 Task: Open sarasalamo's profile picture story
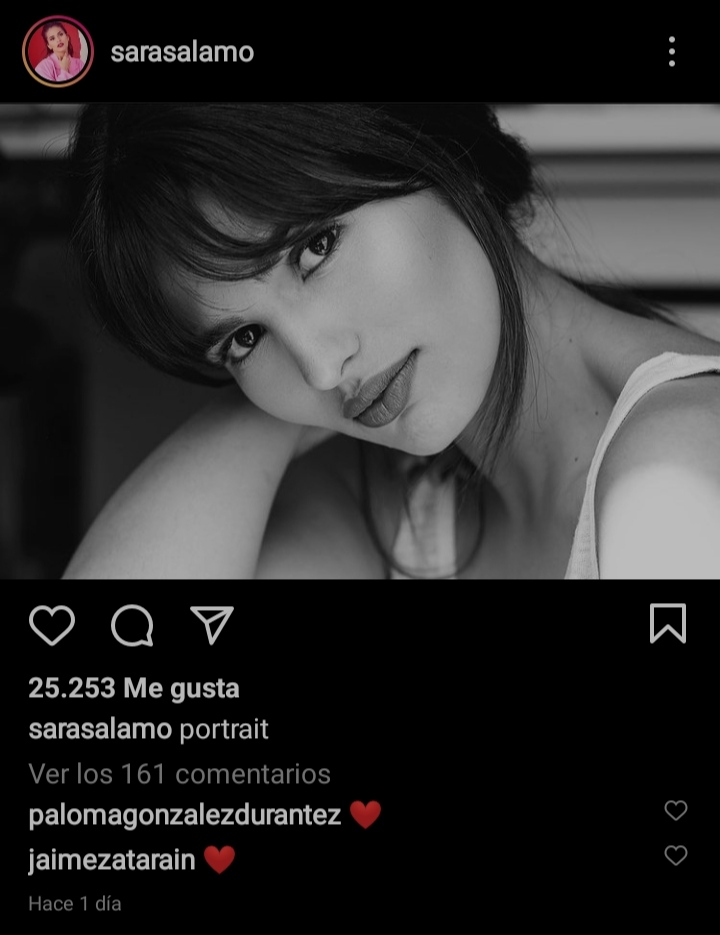tap(58, 52)
